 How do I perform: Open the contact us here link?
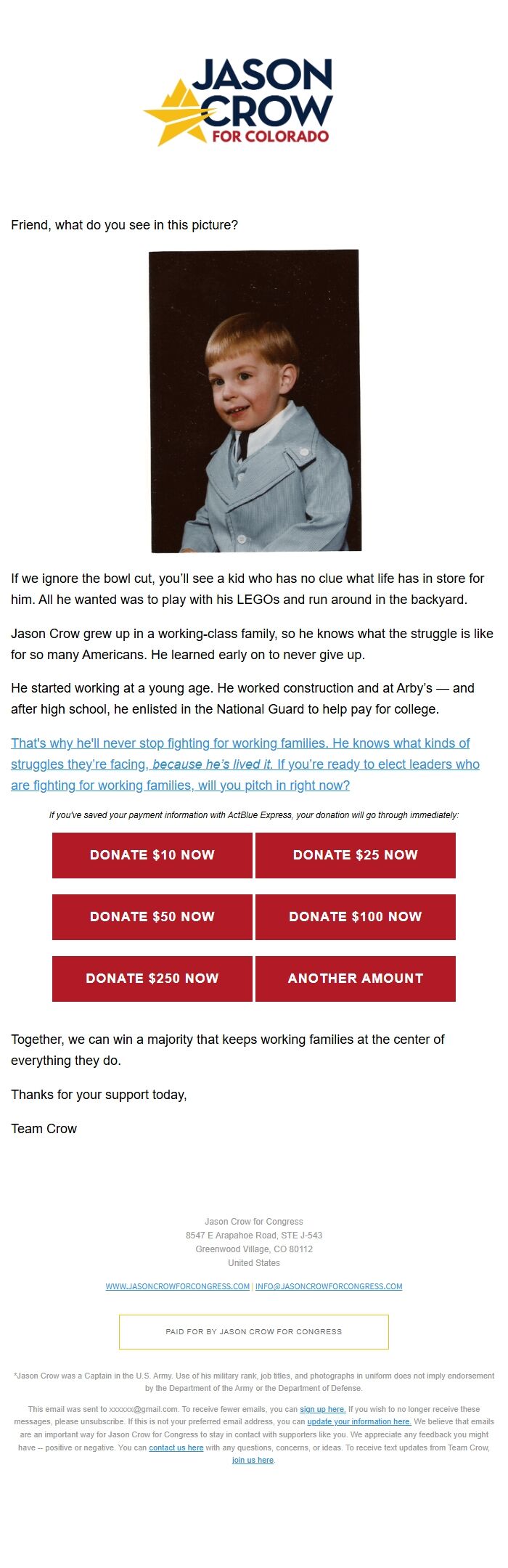click(x=176, y=1447)
